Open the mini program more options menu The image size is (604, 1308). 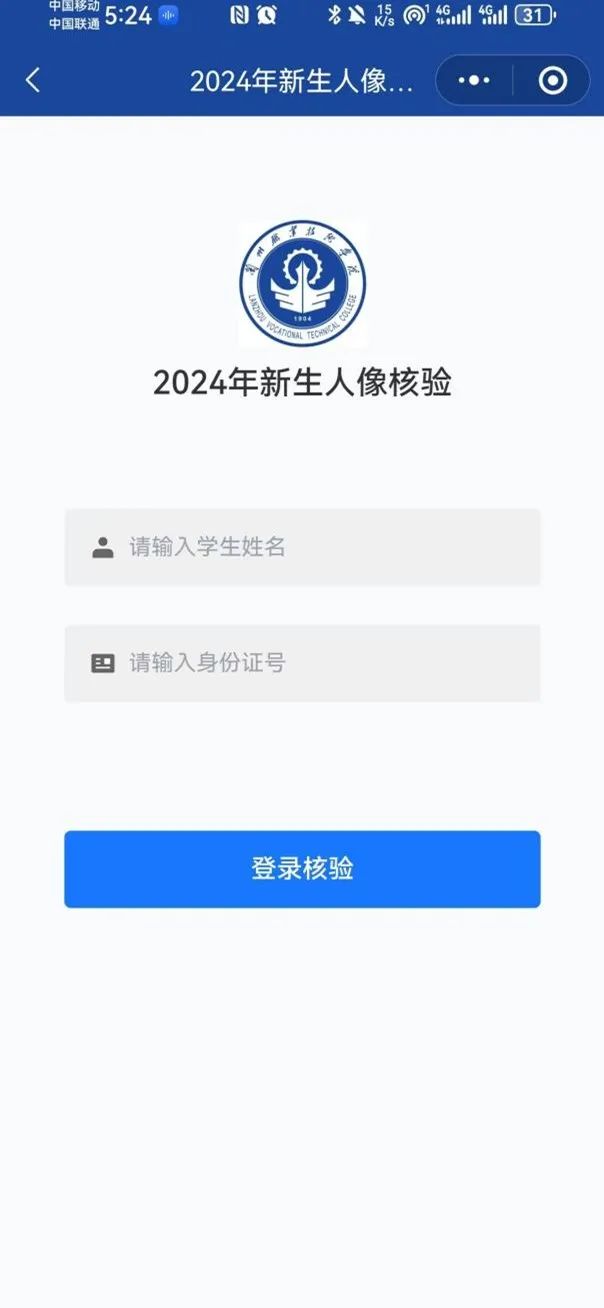[x=474, y=81]
